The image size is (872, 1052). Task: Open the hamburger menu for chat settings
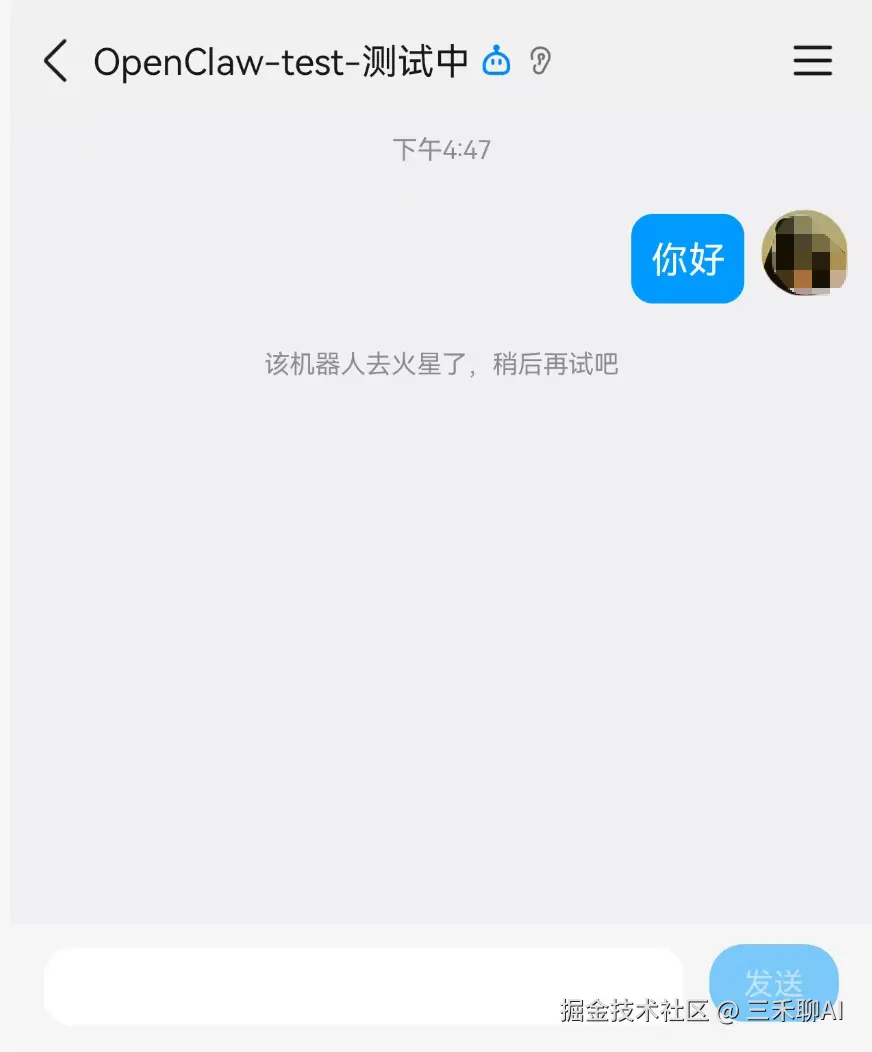tap(812, 62)
